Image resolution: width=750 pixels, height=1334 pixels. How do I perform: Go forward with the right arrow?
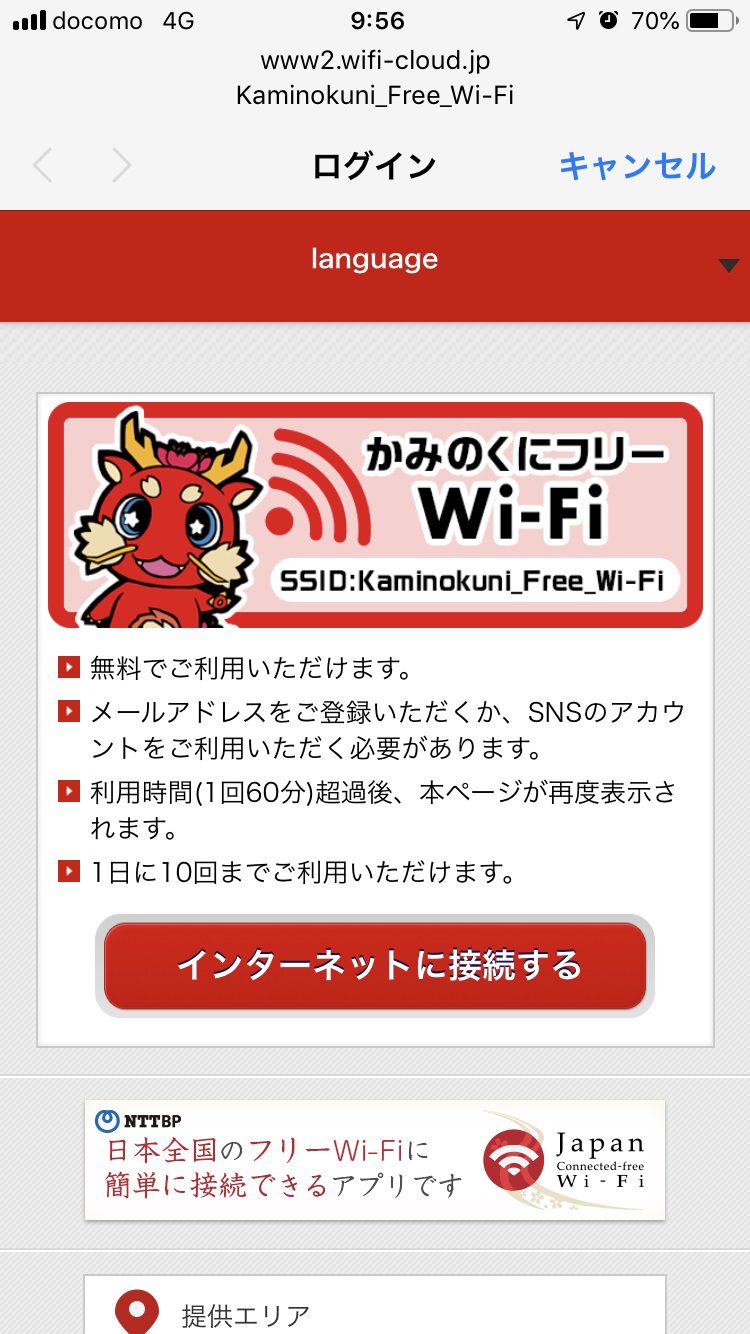click(x=121, y=166)
